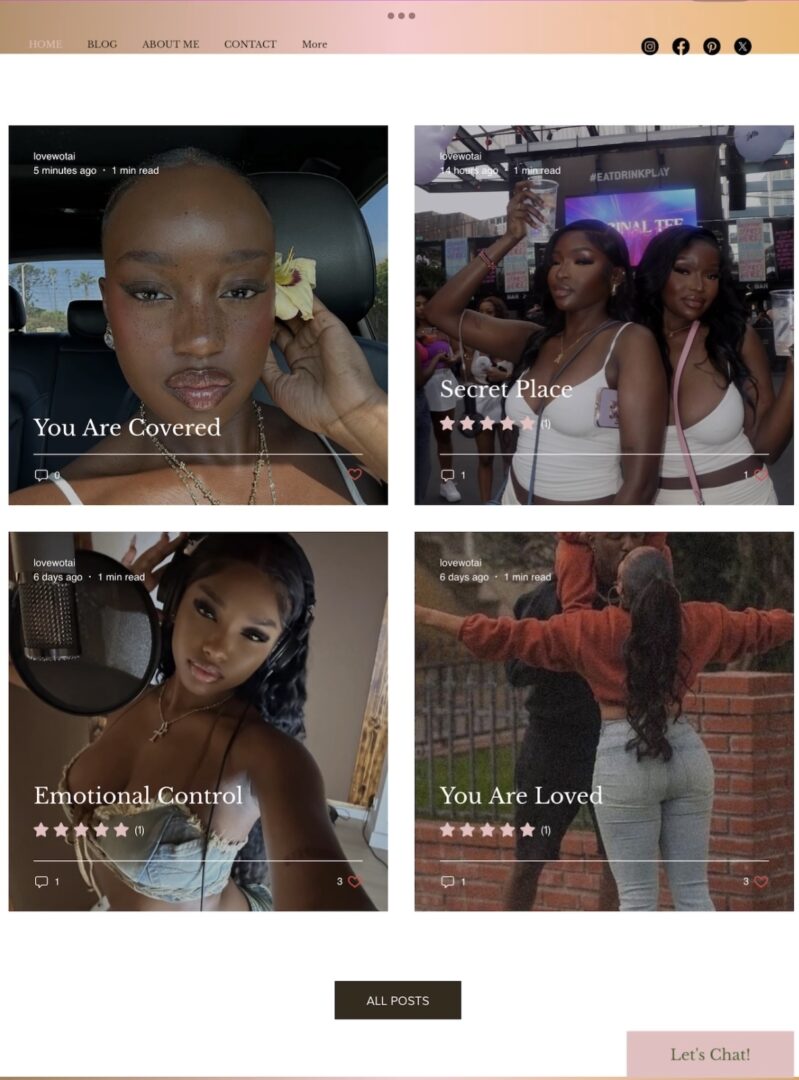
Task: Open the ABOUT ME page
Action: [x=170, y=44]
